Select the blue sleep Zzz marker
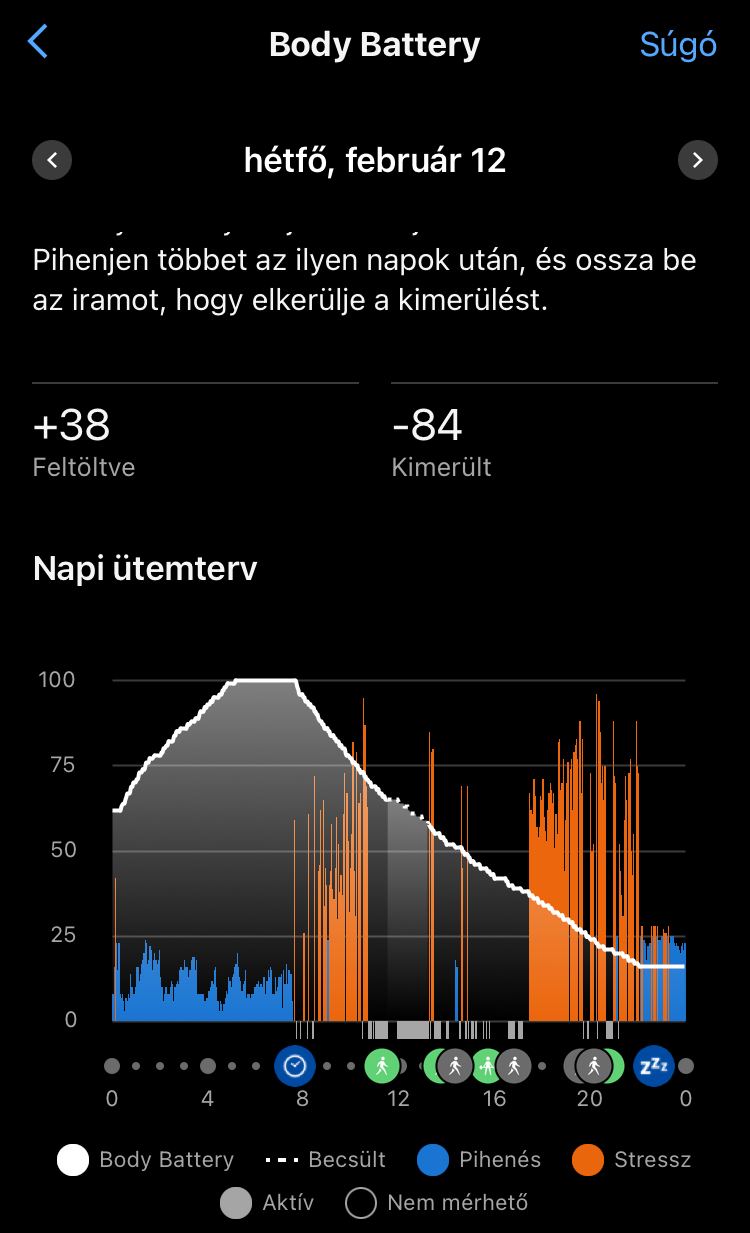The height and width of the screenshot is (1233, 750). point(654,1066)
